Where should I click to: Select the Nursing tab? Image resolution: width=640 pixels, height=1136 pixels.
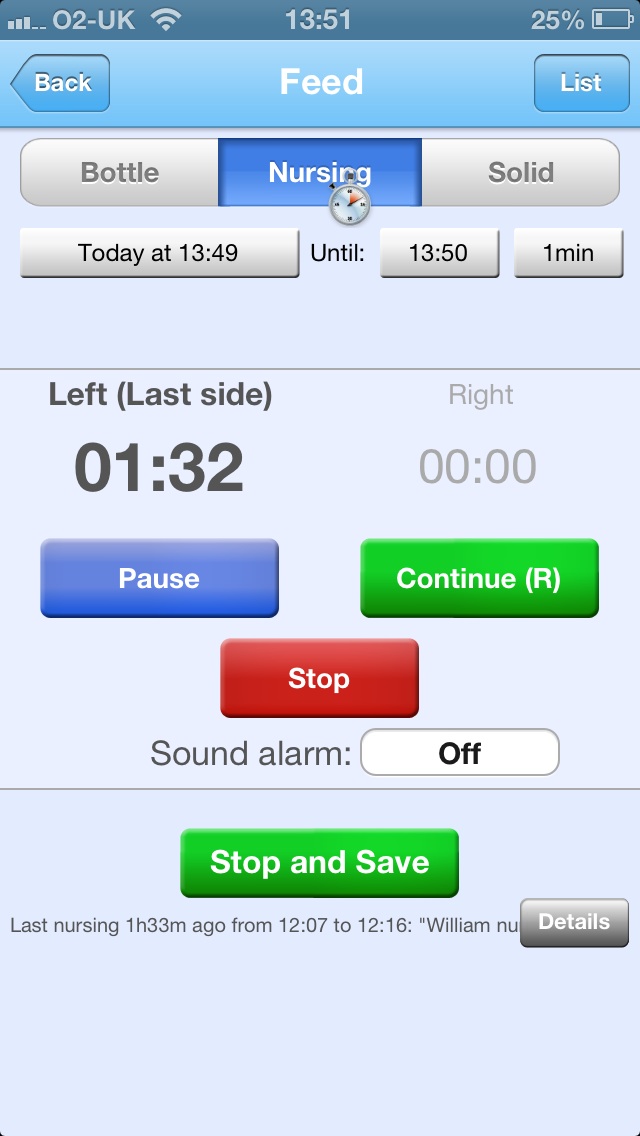319,172
